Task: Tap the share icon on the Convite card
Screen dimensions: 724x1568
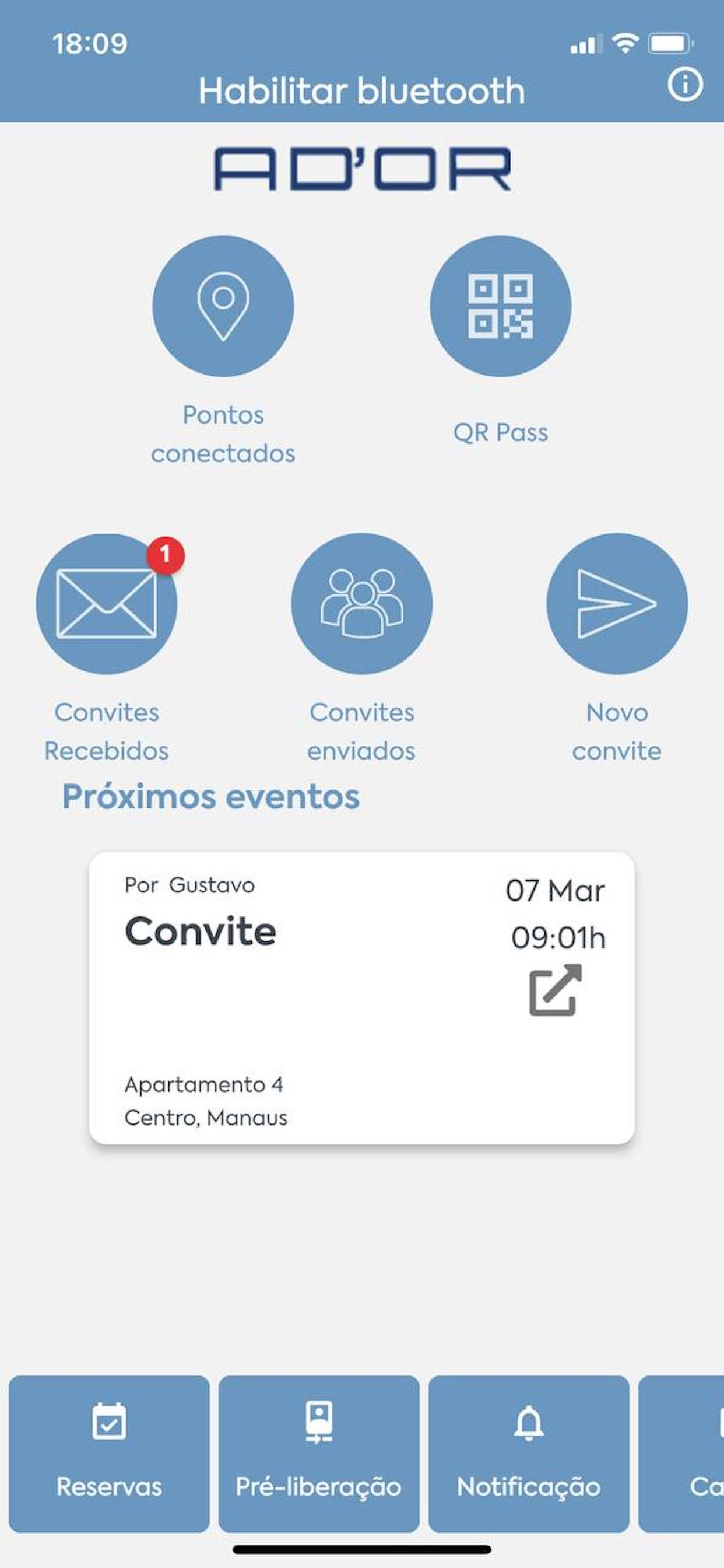Action: (555, 990)
